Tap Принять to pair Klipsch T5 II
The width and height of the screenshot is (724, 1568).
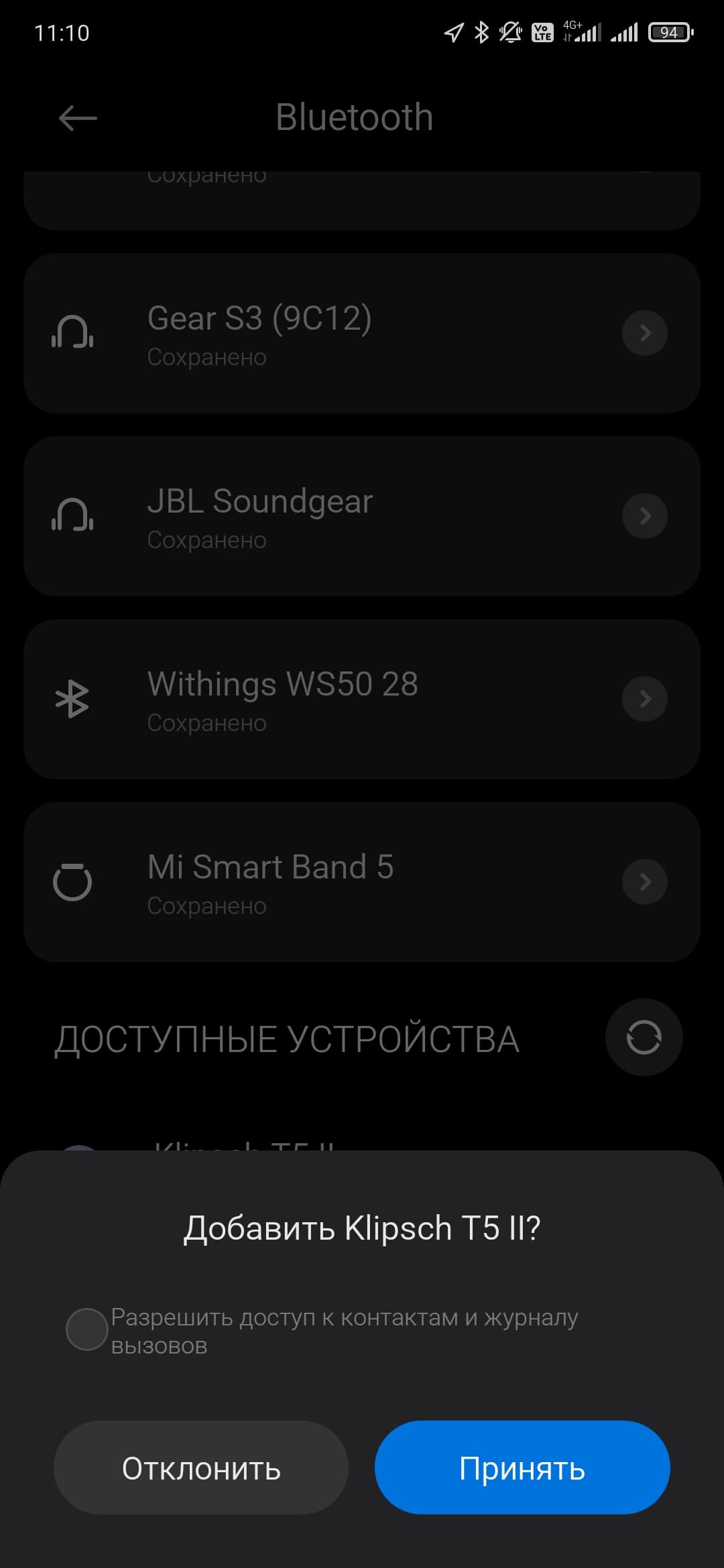click(522, 1467)
